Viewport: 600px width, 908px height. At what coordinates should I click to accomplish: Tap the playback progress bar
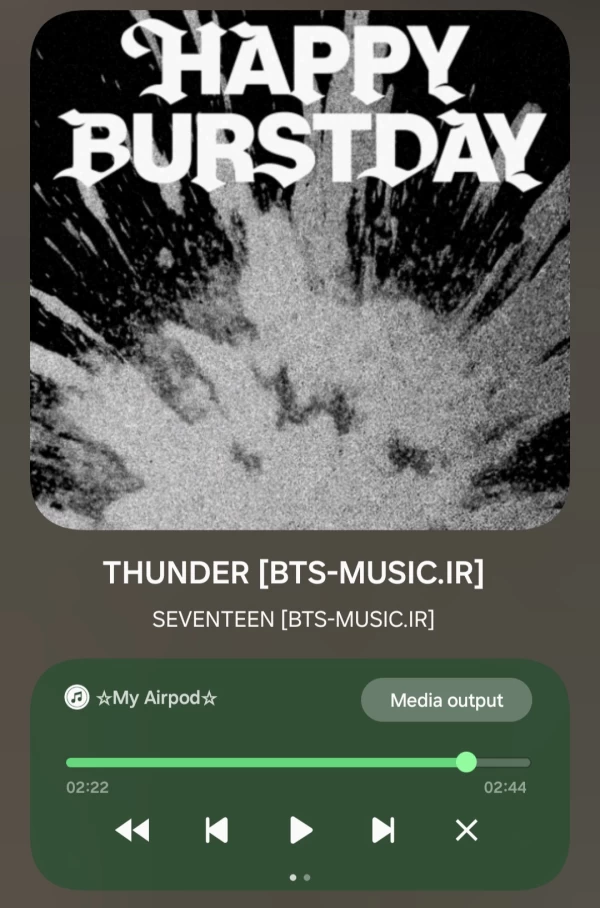pyautogui.click(x=298, y=762)
